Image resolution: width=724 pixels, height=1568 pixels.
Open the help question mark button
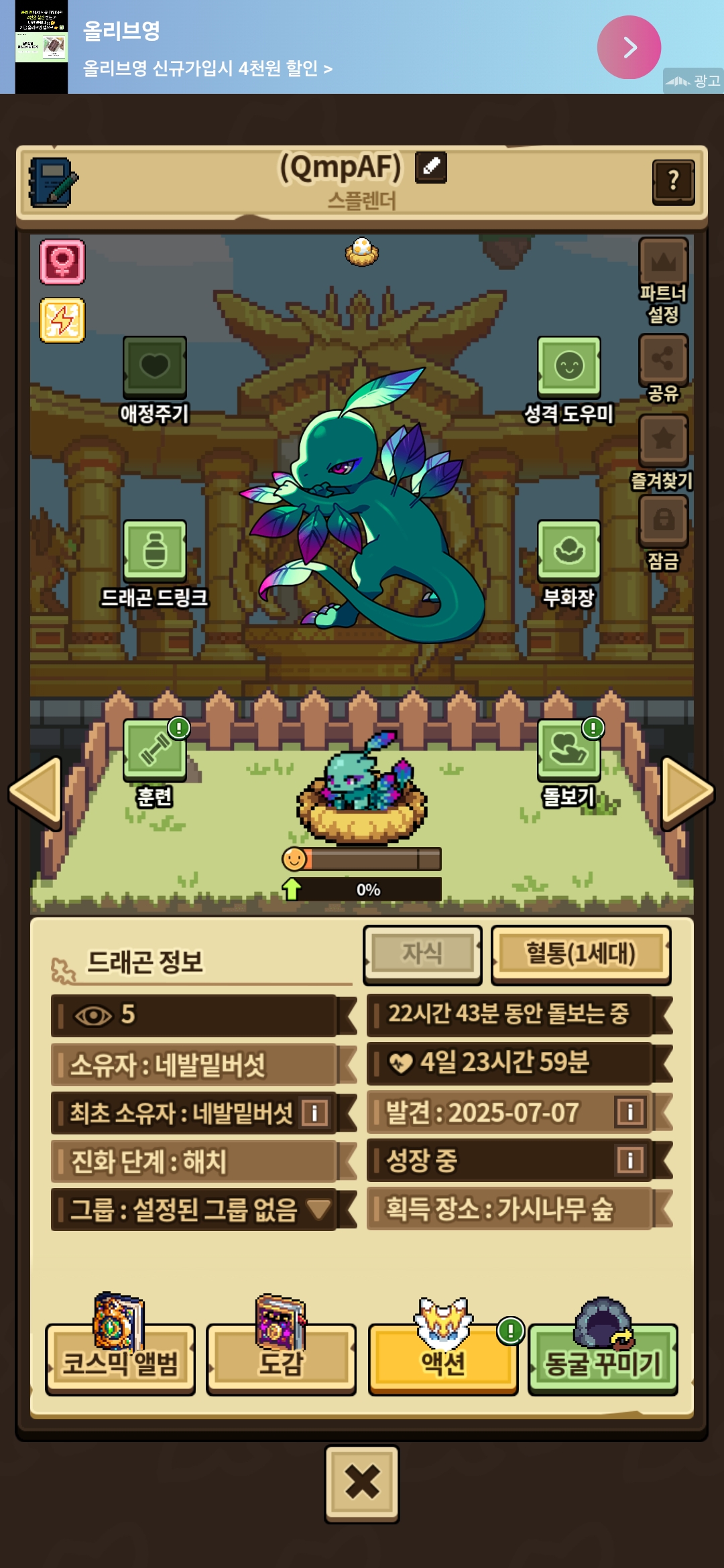click(x=673, y=182)
